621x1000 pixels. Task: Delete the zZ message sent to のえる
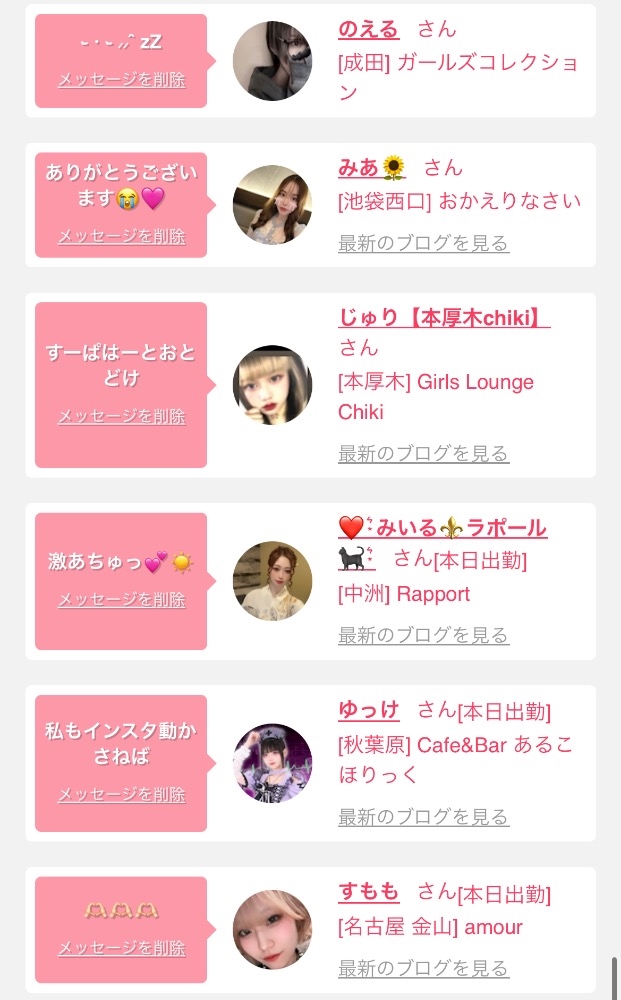(x=121, y=80)
